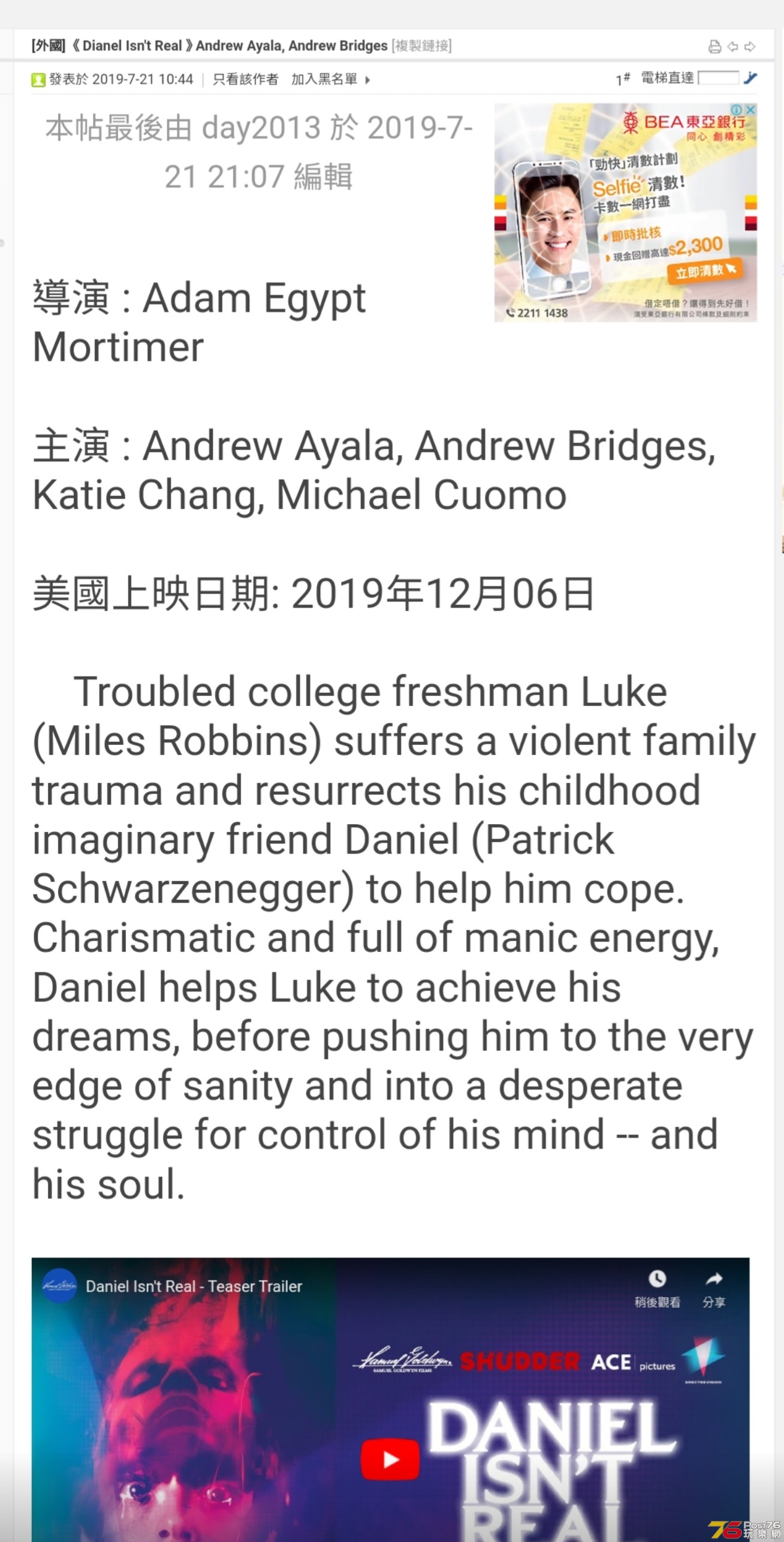Screen dimensions: 784x1542
Task: Add the user to the blacklist with 加入黑名單
Action: 324,79
